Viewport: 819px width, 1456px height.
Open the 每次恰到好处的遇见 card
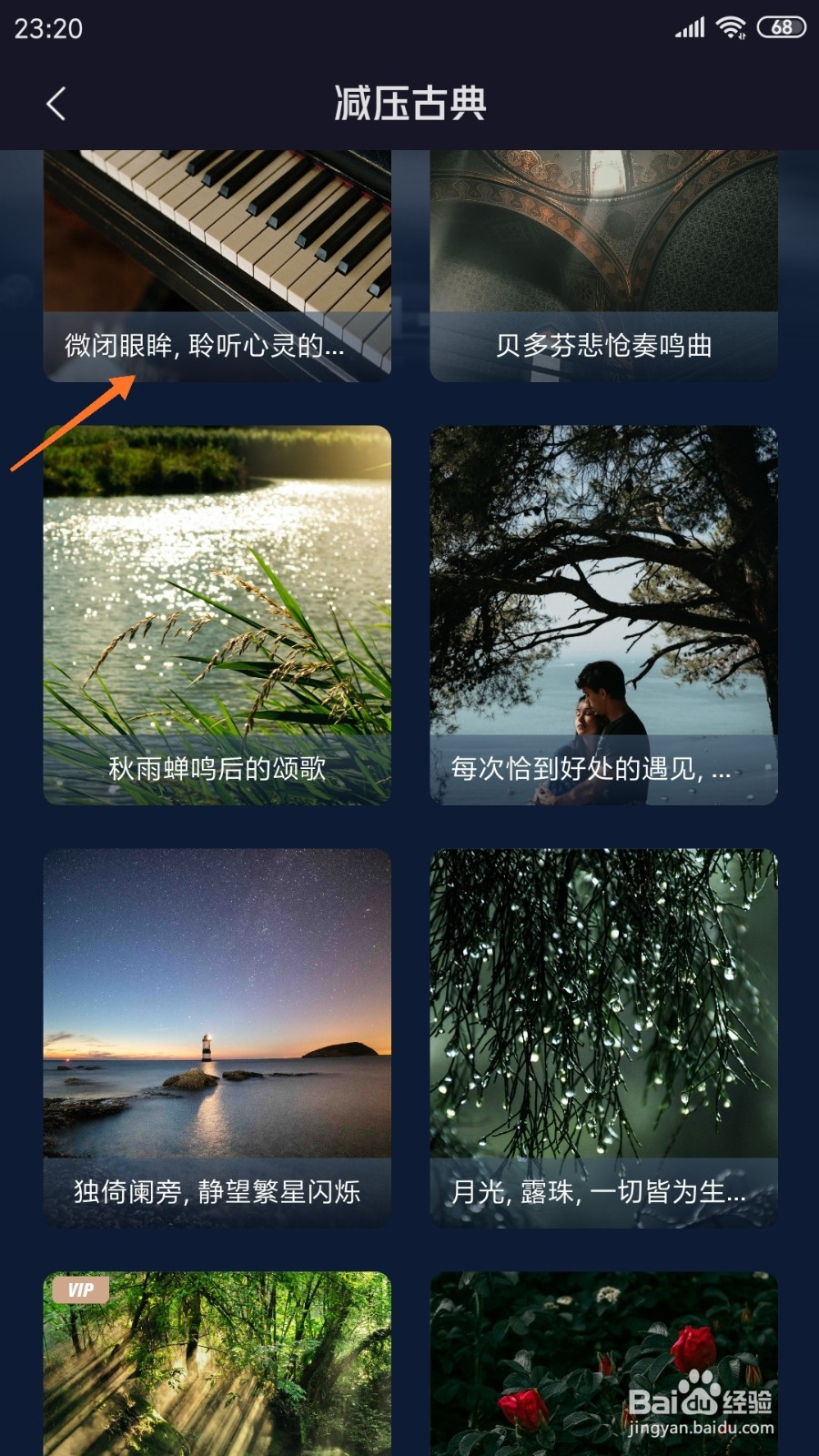click(x=603, y=615)
